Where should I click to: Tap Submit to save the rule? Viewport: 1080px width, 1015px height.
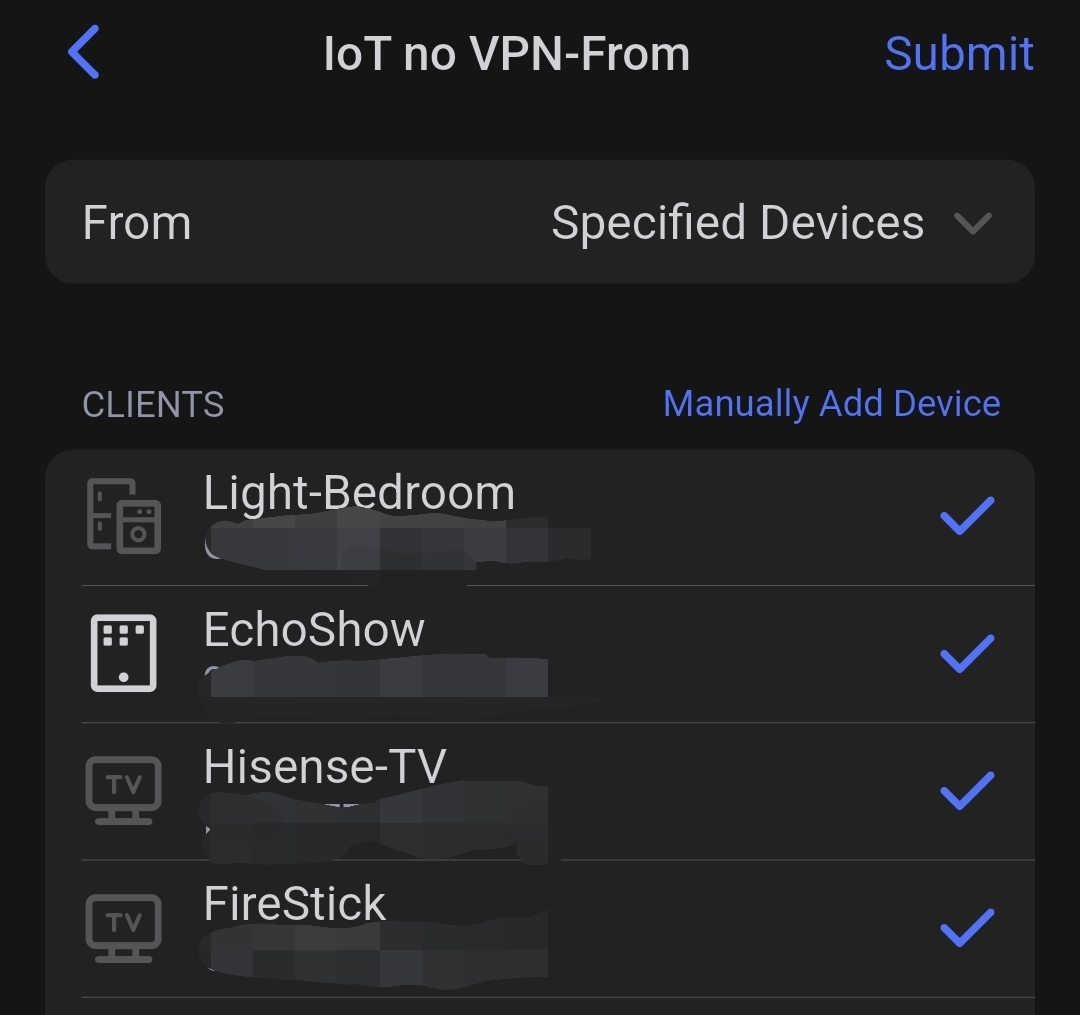pos(959,54)
